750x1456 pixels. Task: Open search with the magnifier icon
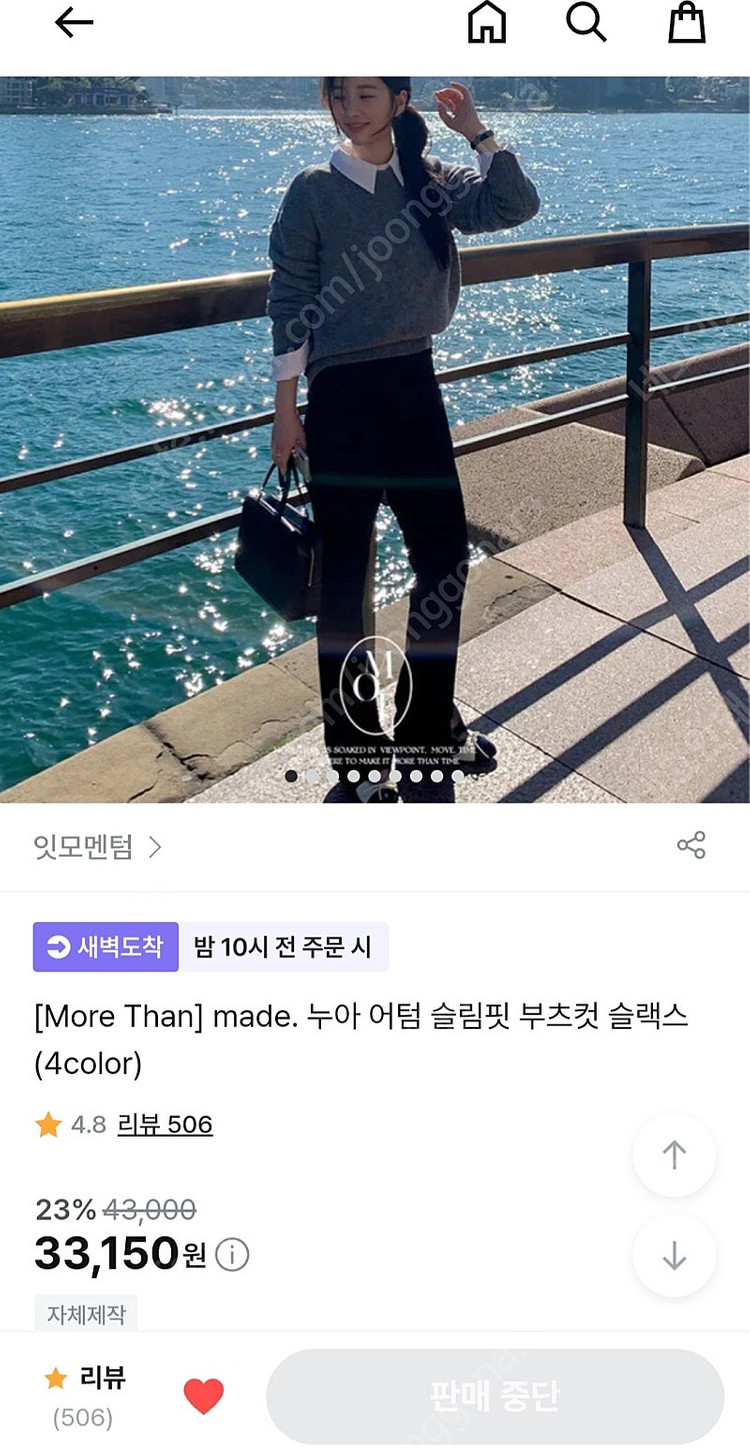pos(587,24)
